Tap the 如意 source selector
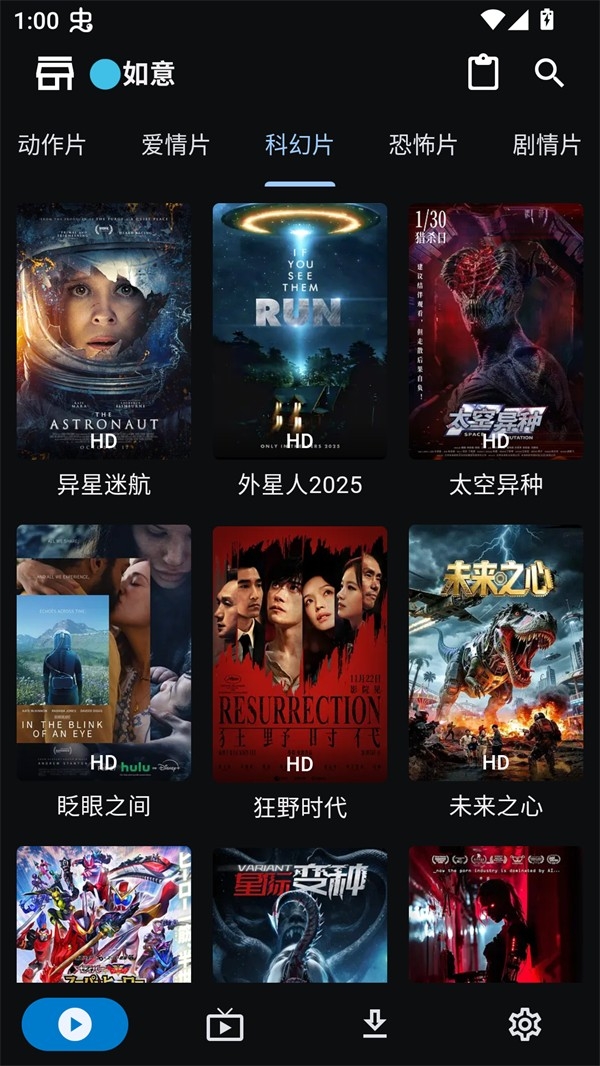This screenshot has height=1066, width=600. point(133,73)
